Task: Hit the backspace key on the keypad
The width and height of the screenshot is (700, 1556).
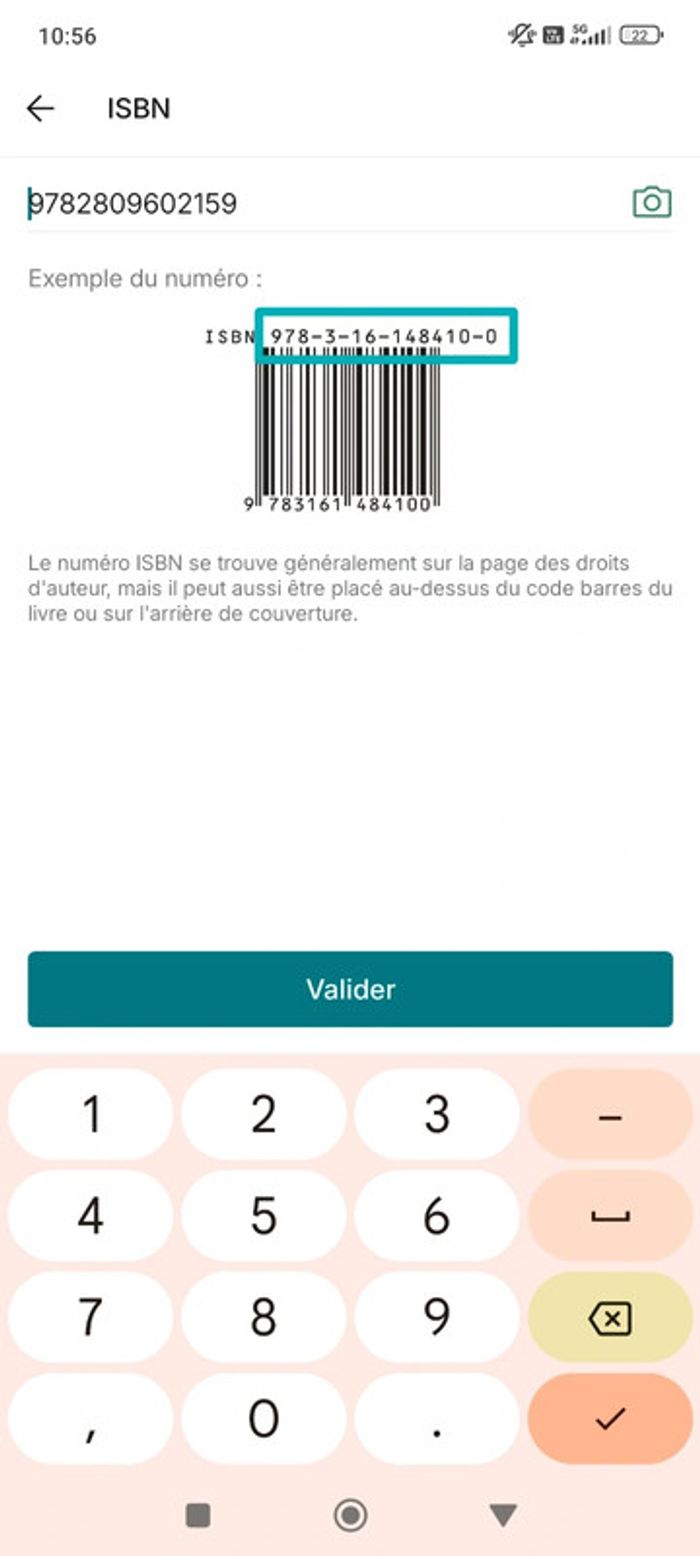Action: click(609, 1317)
